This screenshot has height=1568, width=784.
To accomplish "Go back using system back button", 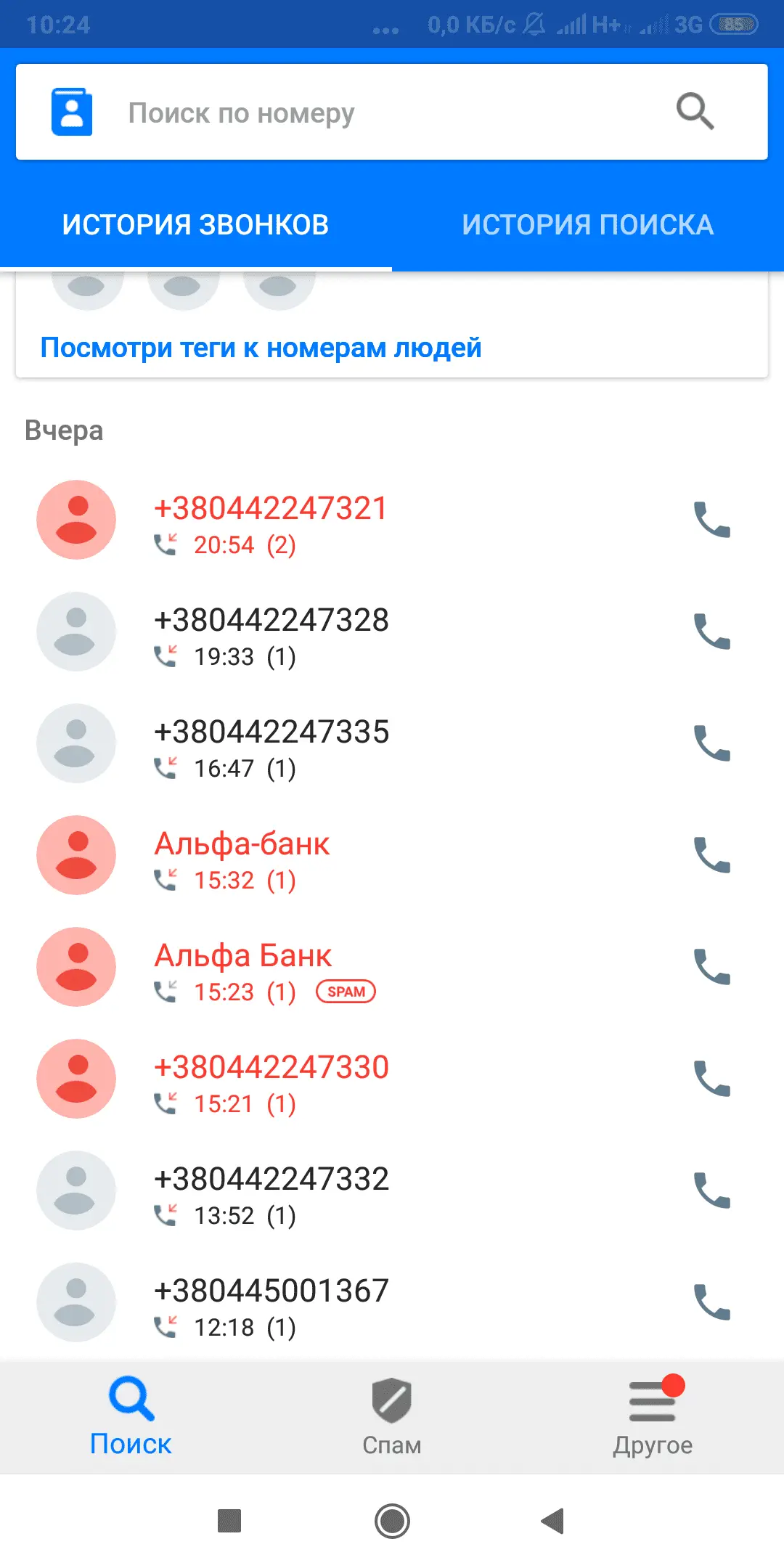I will 553,1520.
